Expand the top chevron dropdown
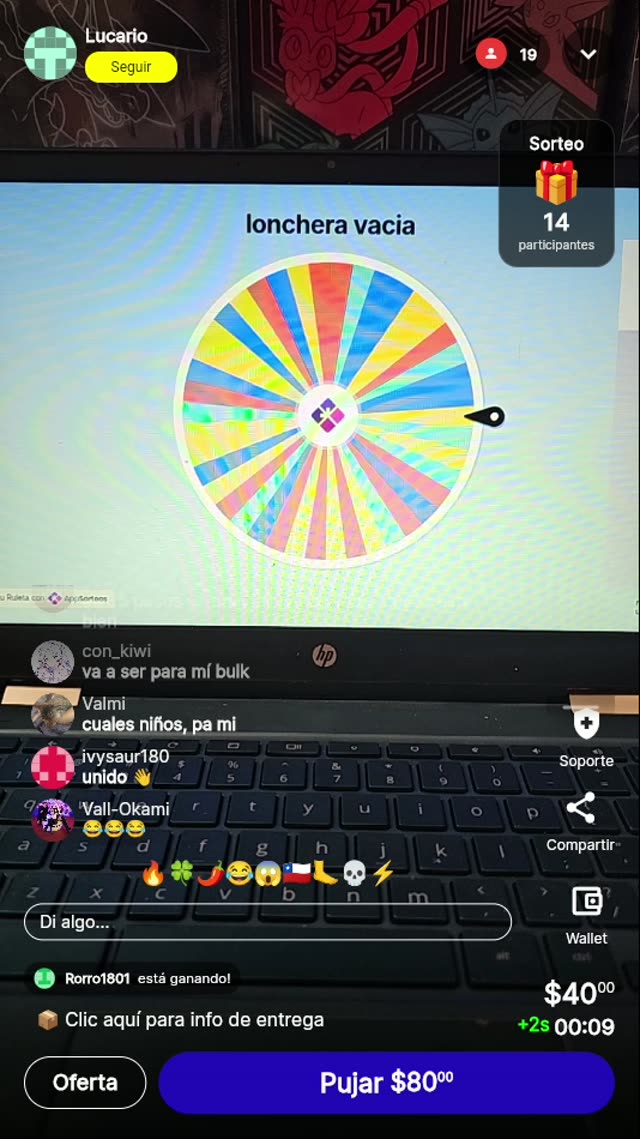Screen dimensions: 640x1139 pyautogui.click(x=588, y=54)
